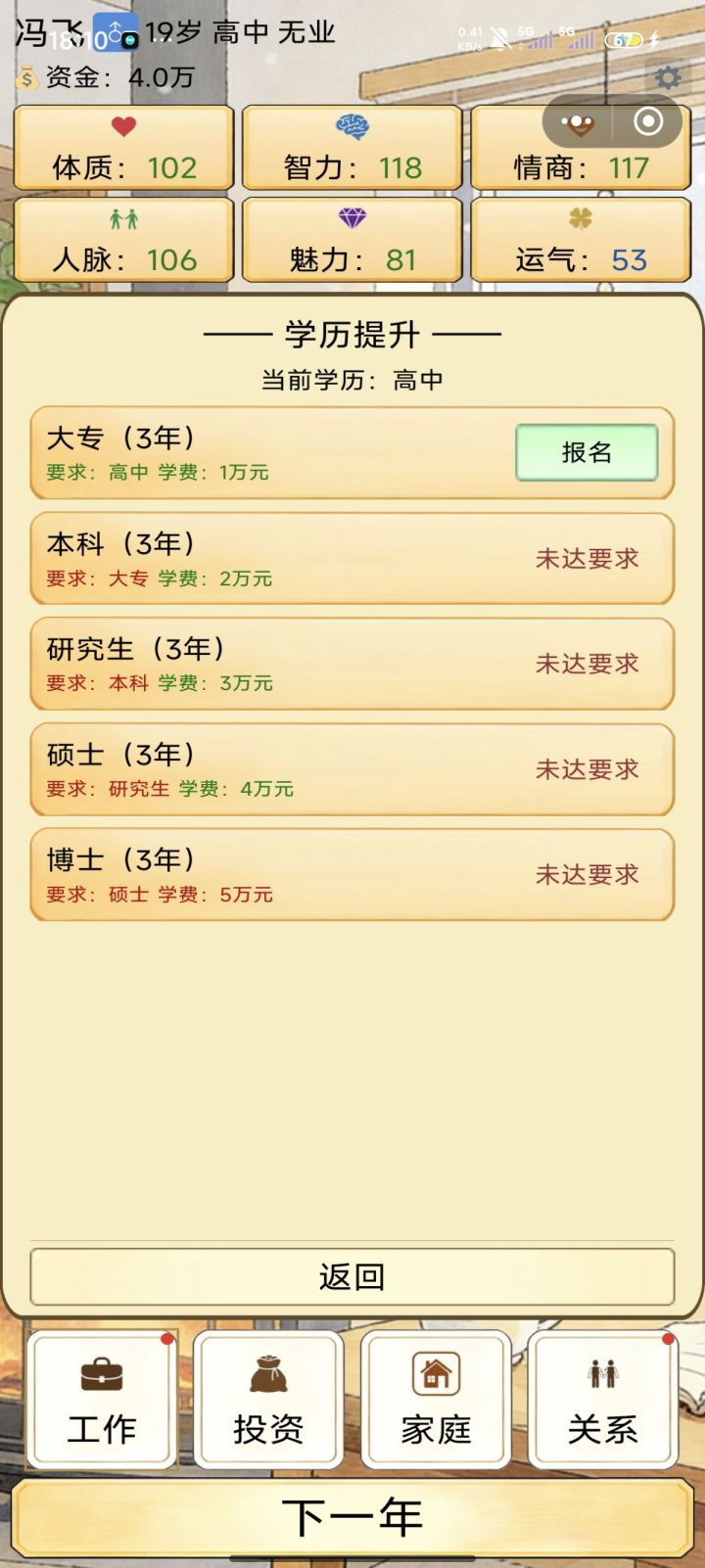This screenshot has height=1568, width=705.
Task: Click the 博士 education entry
Action: (352, 874)
